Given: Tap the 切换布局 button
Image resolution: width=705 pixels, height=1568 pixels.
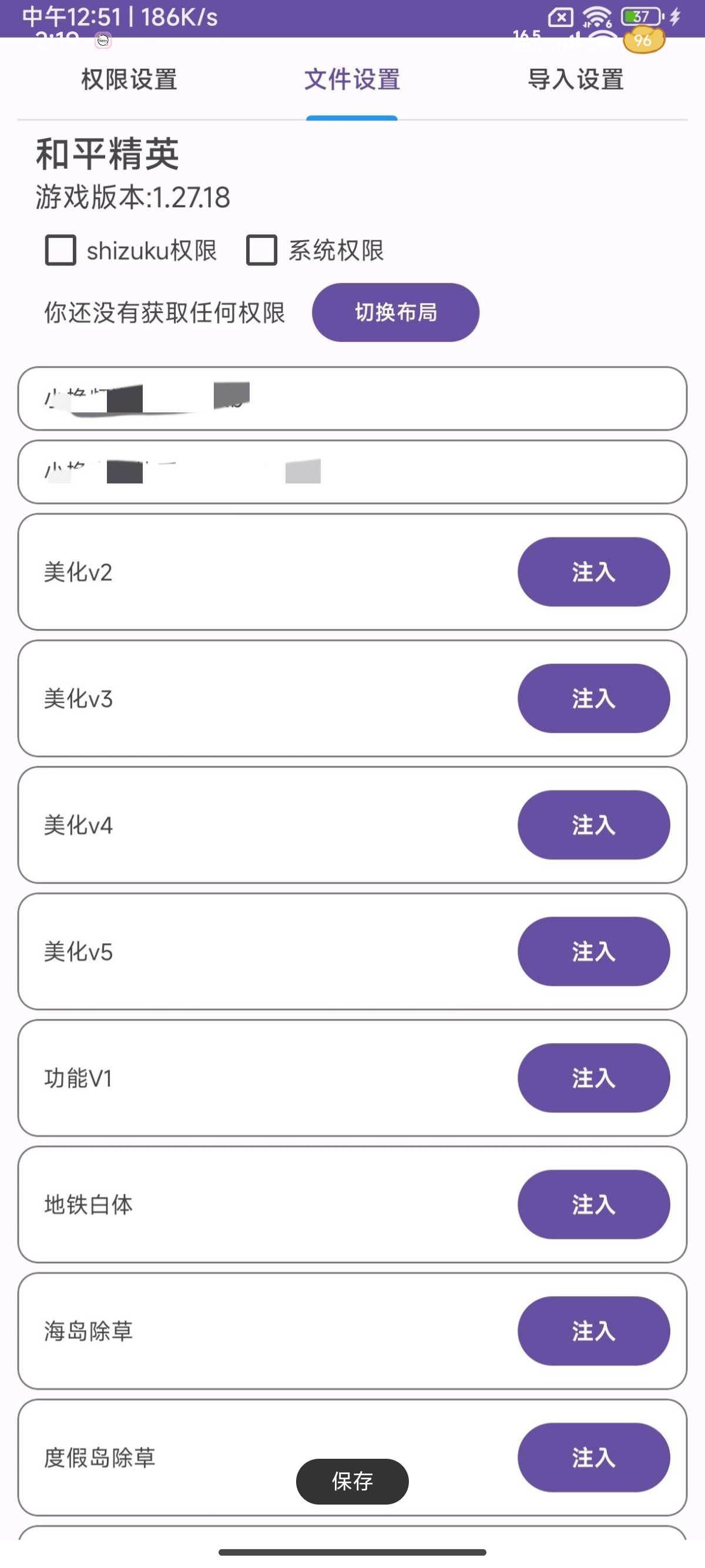Looking at the screenshot, I should (x=396, y=312).
